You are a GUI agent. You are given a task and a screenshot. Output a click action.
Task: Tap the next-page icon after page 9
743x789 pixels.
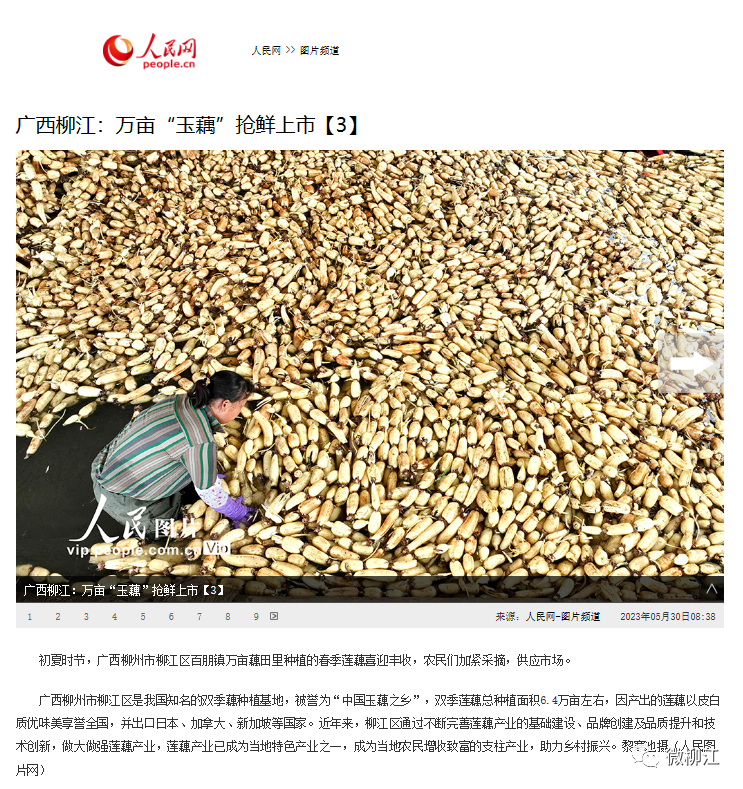pyautogui.click(x=274, y=617)
